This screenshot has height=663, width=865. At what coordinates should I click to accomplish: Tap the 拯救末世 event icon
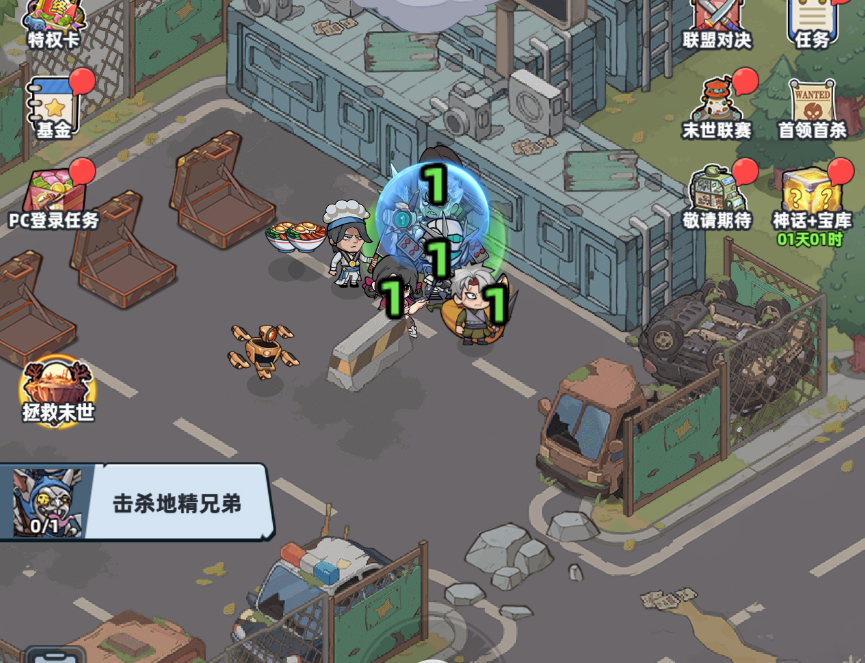pyautogui.click(x=58, y=391)
